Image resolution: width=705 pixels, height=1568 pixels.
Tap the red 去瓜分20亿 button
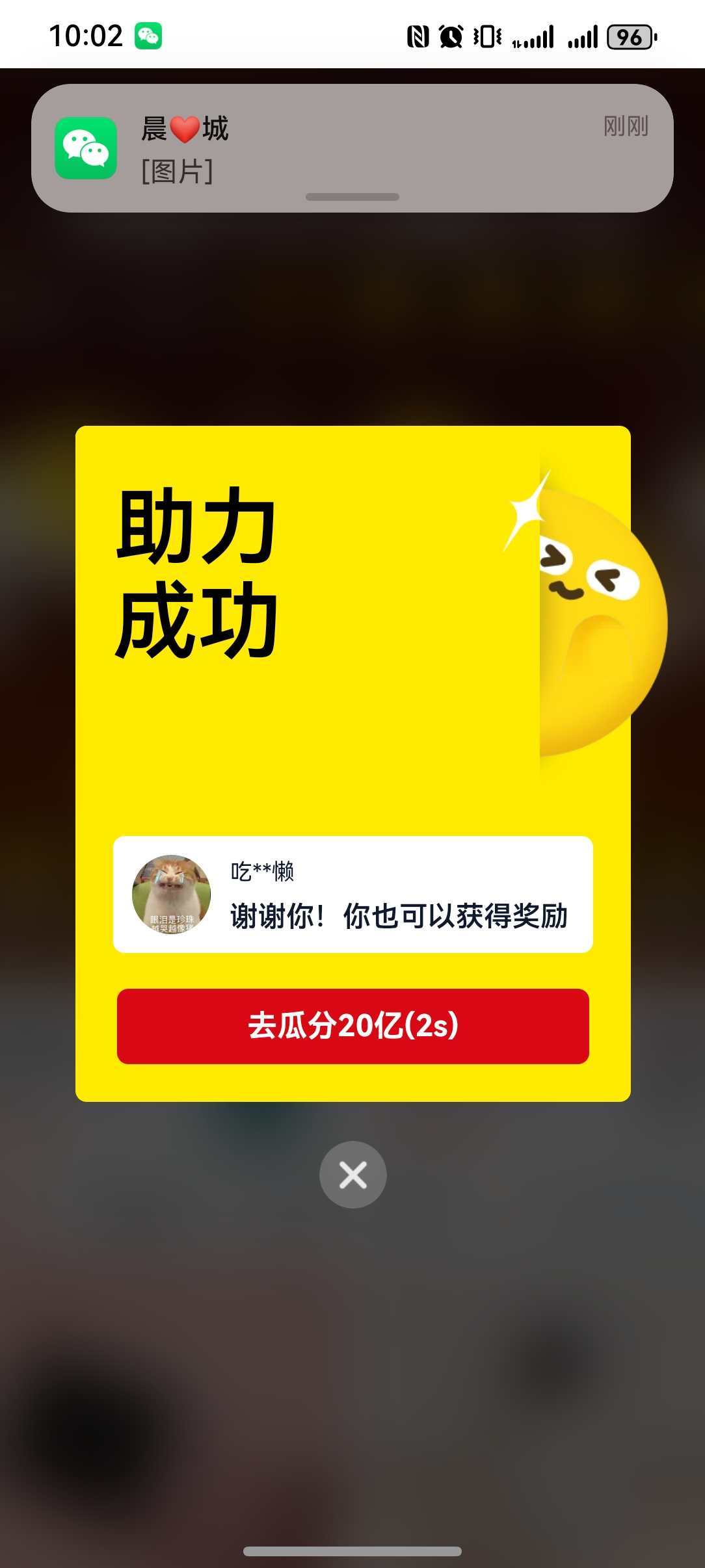point(352,1026)
